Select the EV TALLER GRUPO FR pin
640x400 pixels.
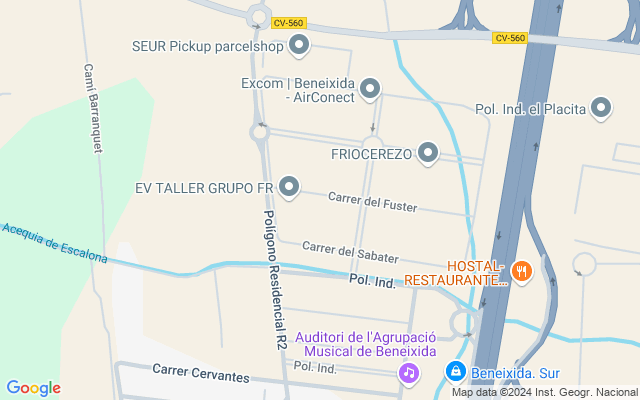tap(289, 186)
